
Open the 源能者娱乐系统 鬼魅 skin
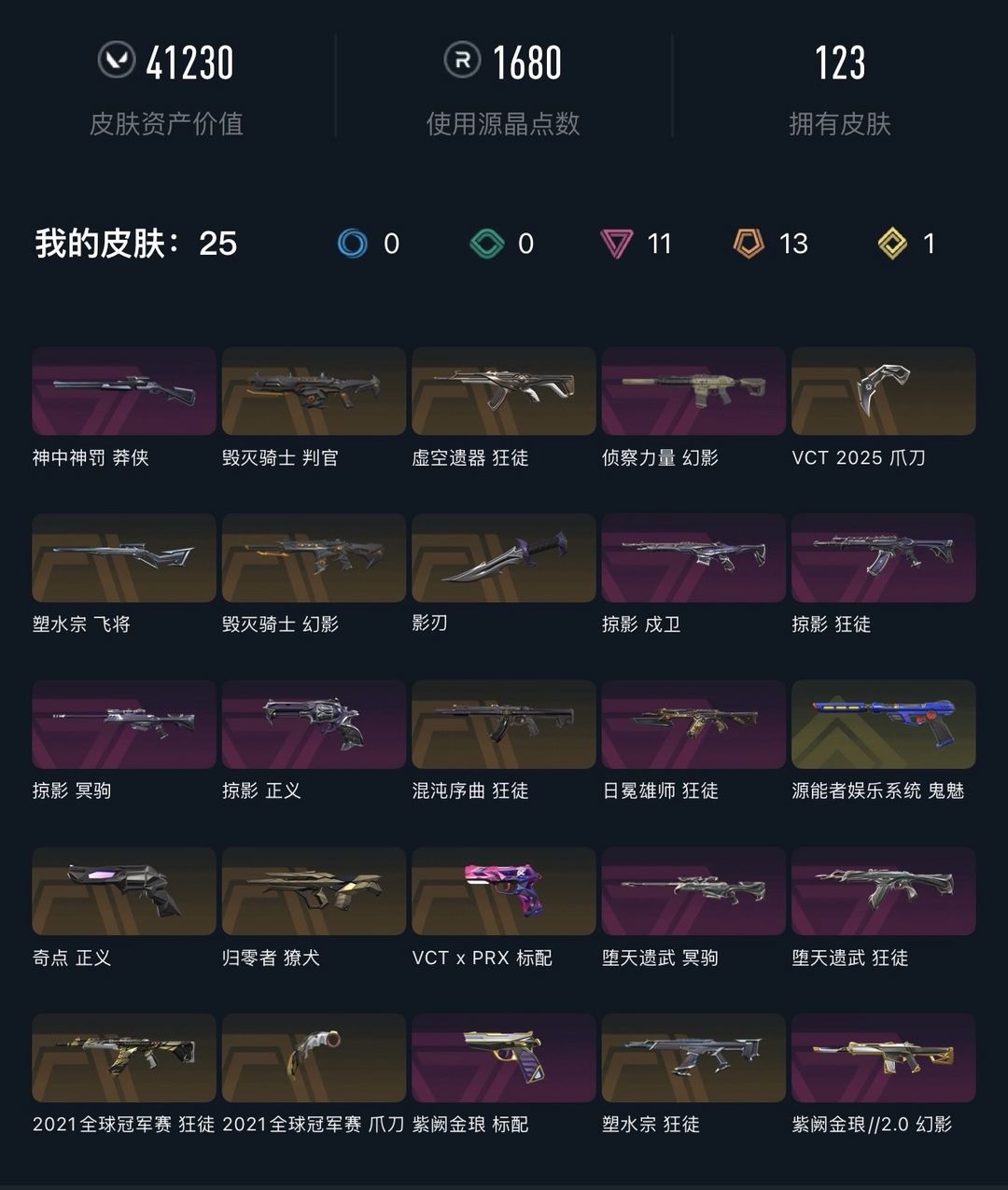click(x=883, y=724)
